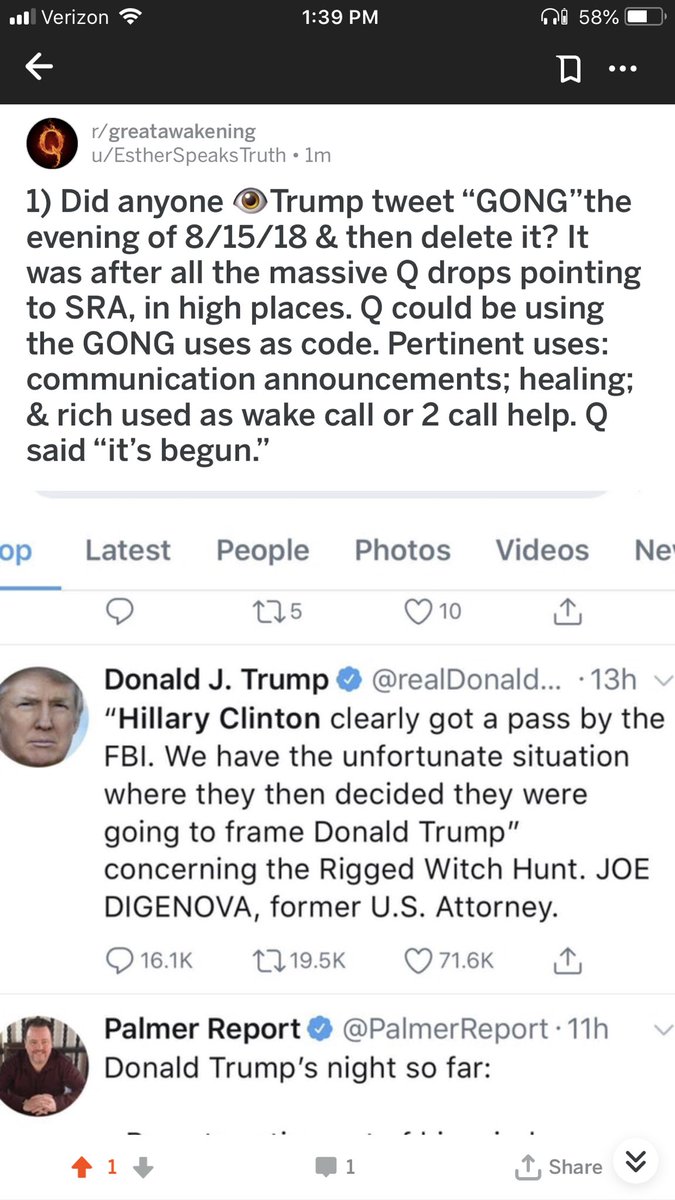This screenshot has width=675, height=1200.
Task: Open the three-dot overflow menu
Action: point(623,69)
